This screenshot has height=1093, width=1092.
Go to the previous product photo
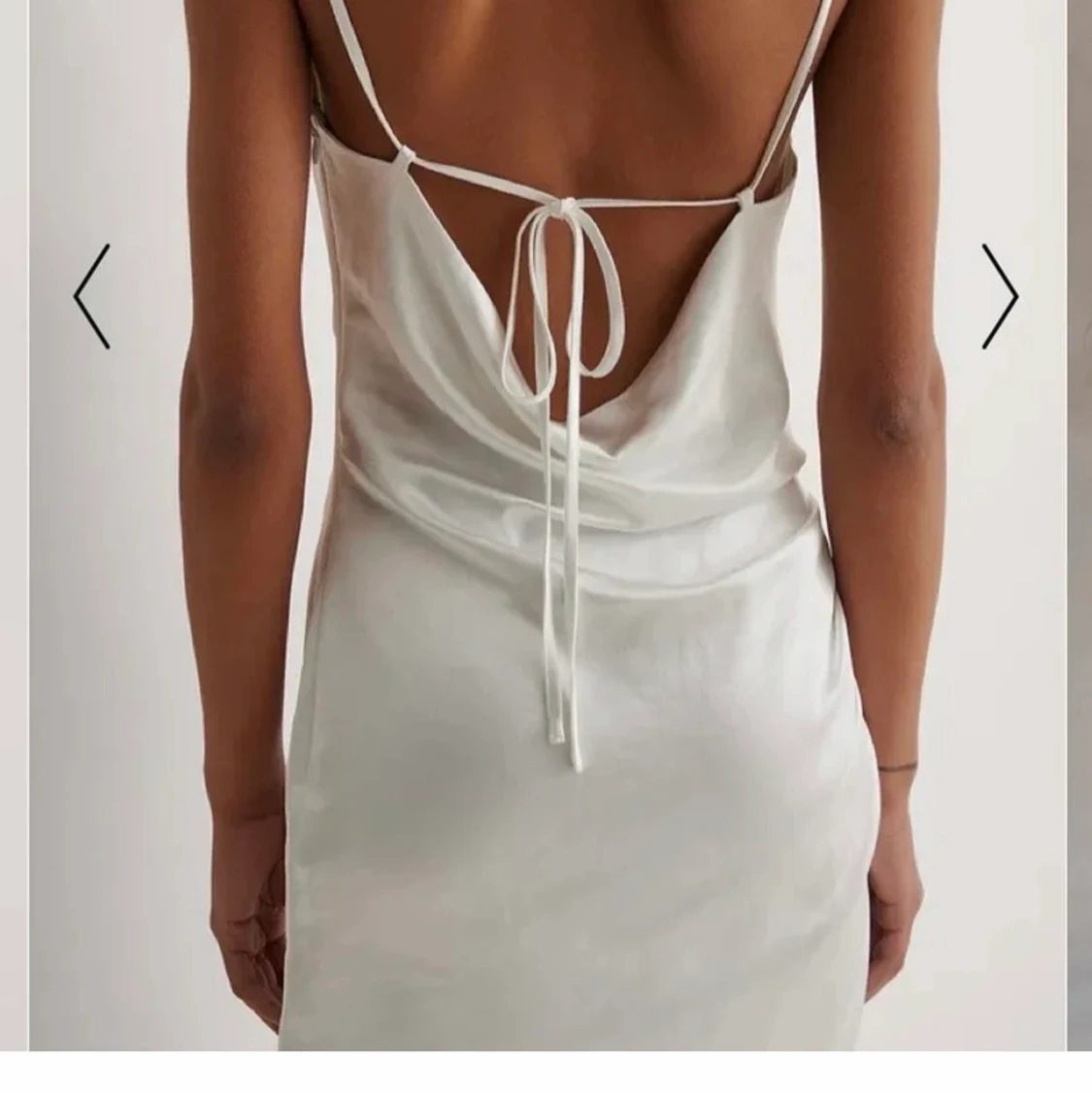click(x=92, y=296)
